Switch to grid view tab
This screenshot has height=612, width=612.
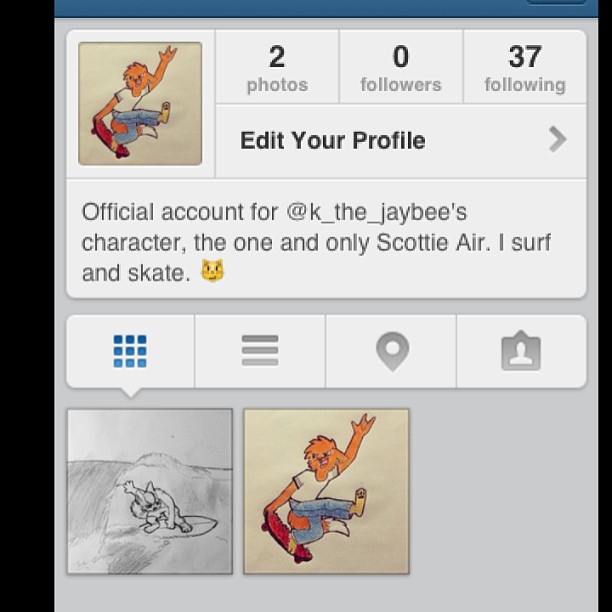click(x=130, y=351)
